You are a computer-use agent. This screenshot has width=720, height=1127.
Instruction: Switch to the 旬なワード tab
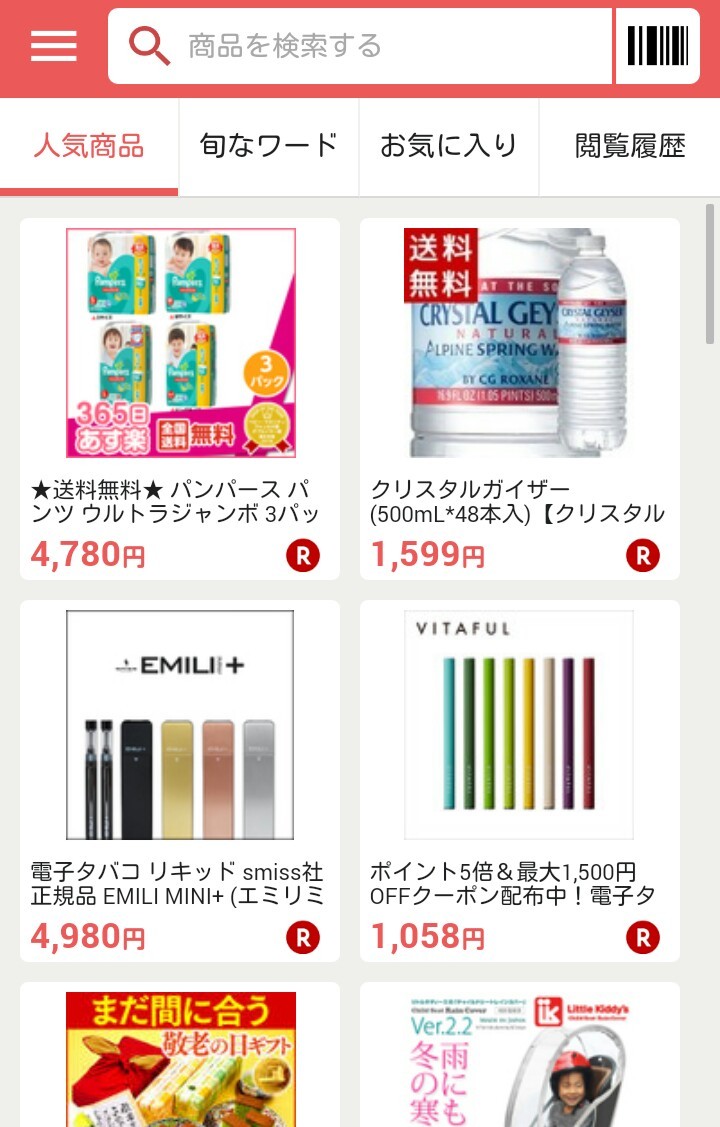point(269,147)
